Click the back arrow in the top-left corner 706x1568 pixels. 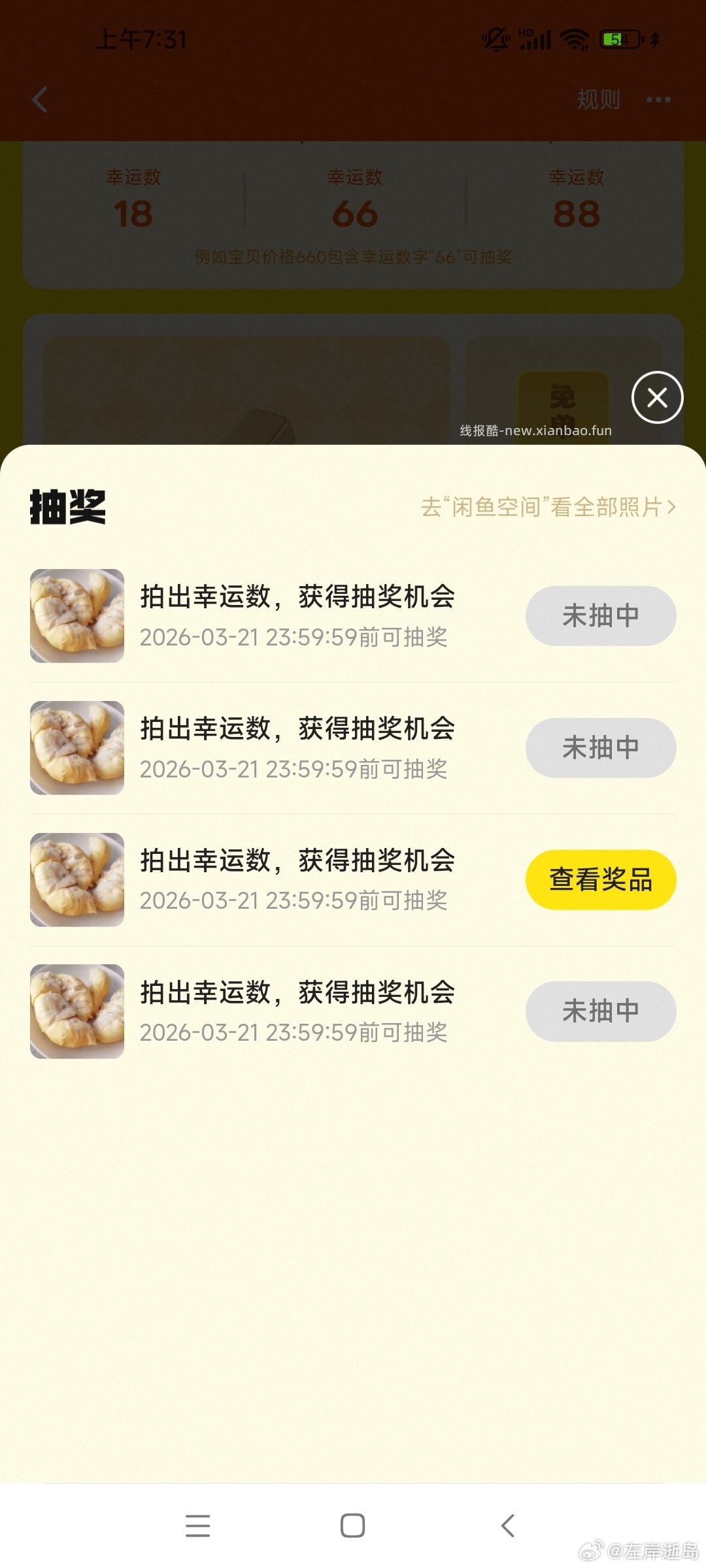pyautogui.click(x=41, y=99)
